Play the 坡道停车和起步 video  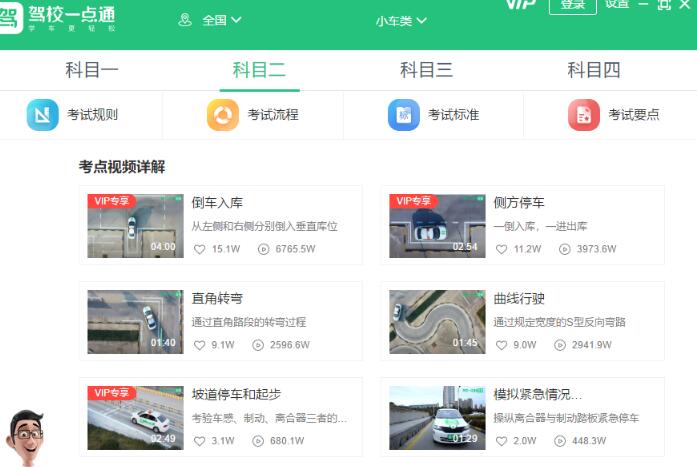pos(135,417)
